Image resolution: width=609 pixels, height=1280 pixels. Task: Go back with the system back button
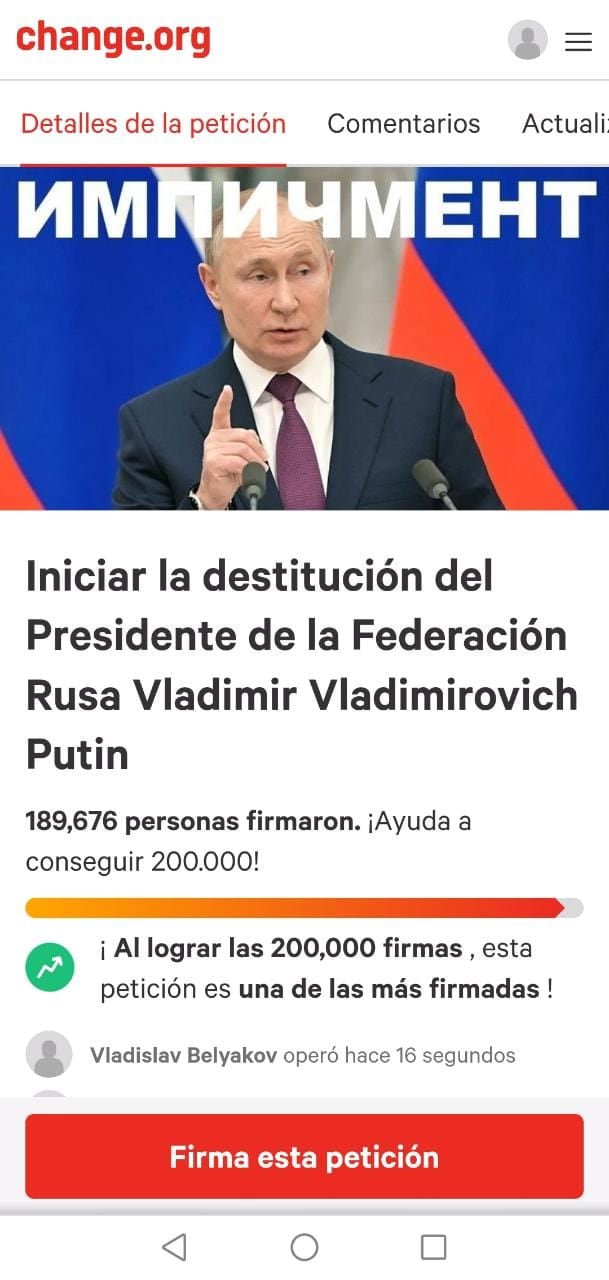(174, 1247)
